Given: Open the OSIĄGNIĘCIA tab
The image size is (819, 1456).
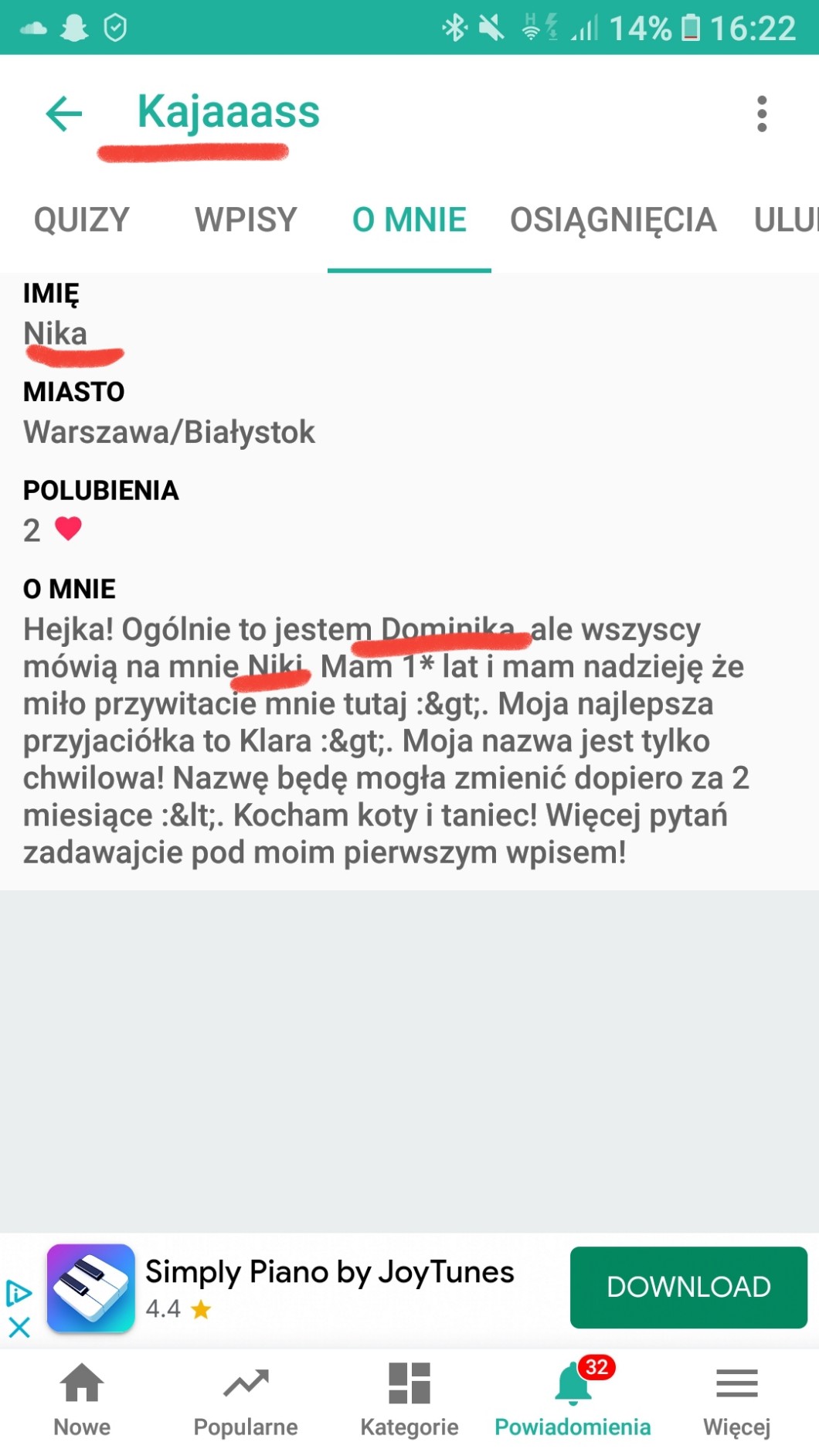Looking at the screenshot, I should [613, 220].
